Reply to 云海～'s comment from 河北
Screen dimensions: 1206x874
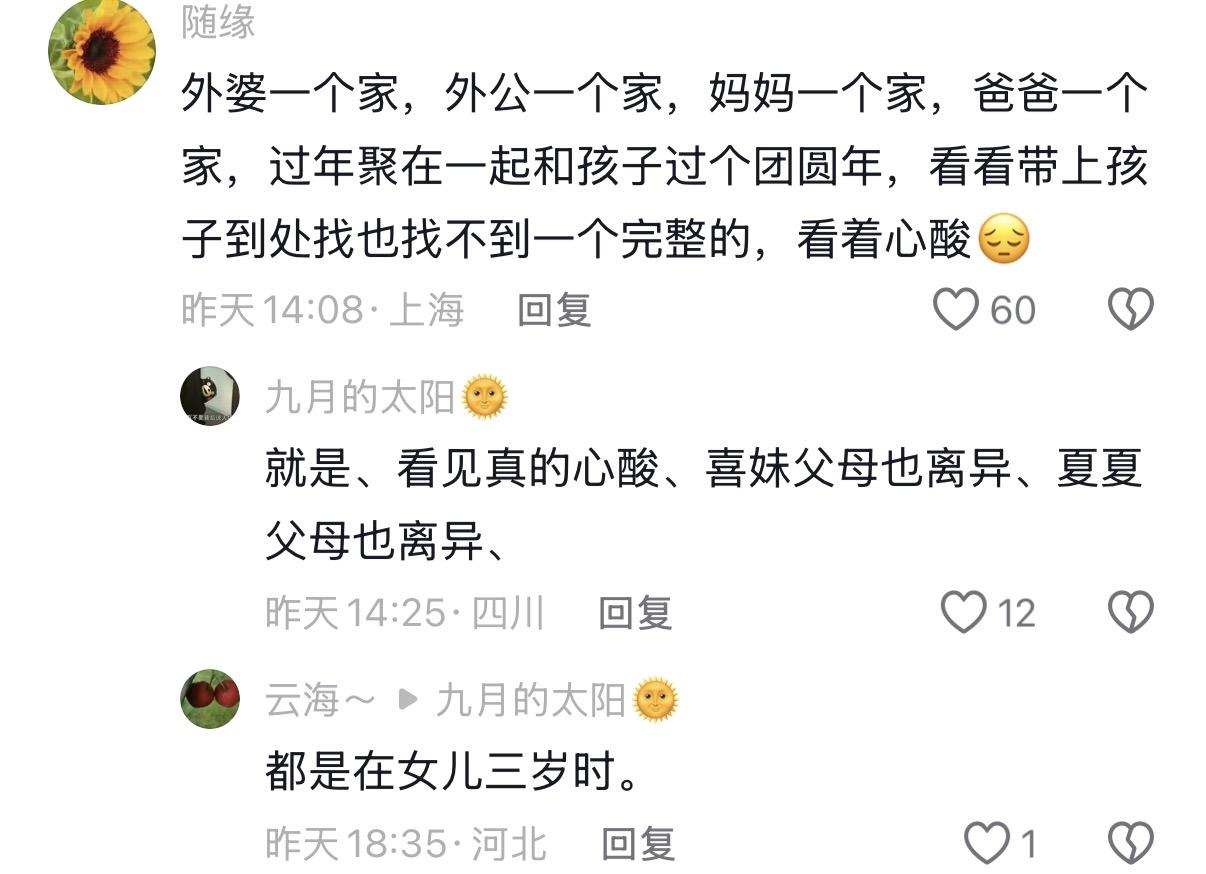point(638,844)
